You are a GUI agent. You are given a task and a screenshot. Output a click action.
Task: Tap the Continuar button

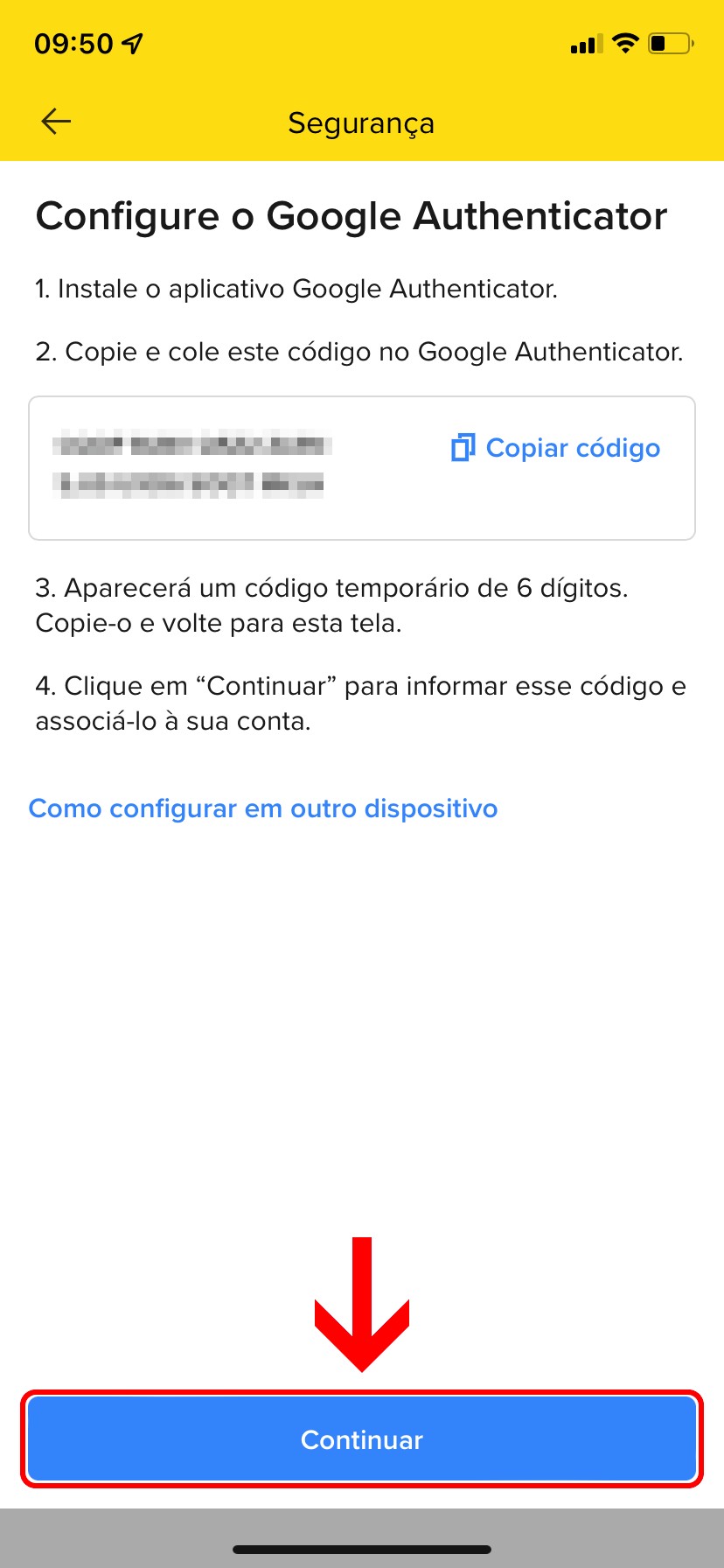point(362,1439)
